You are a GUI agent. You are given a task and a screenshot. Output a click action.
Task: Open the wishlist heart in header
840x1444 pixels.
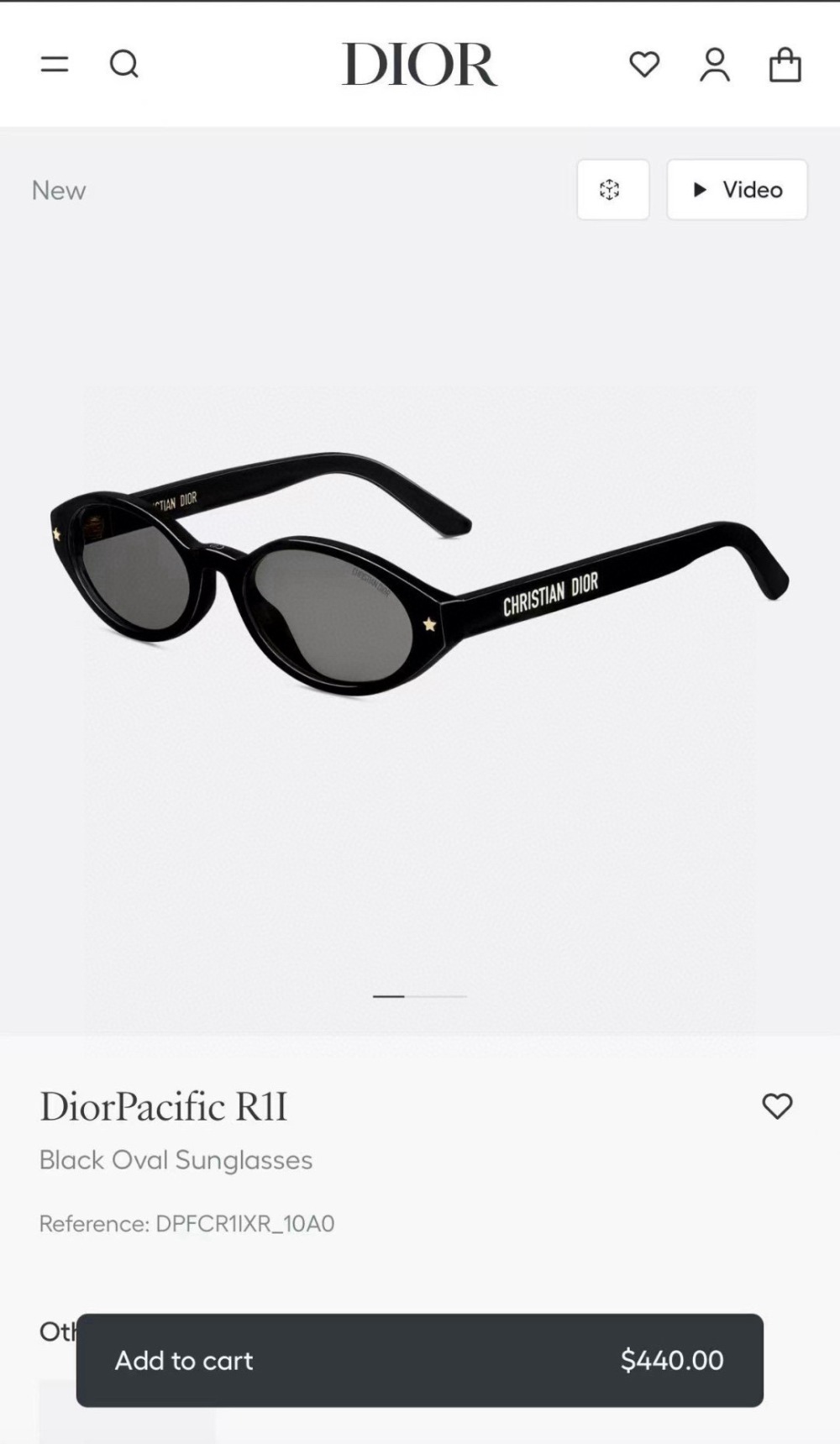(x=644, y=64)
